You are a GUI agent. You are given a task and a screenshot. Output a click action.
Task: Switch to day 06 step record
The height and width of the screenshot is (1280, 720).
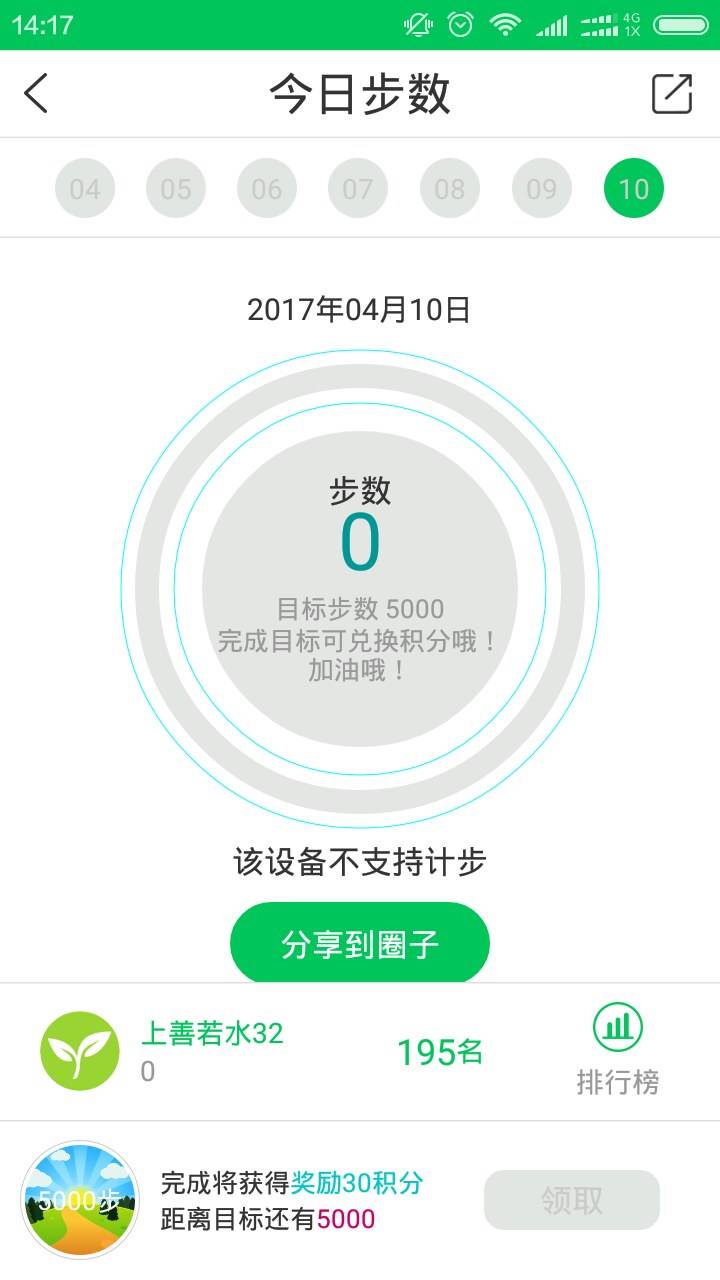[267, 189]
